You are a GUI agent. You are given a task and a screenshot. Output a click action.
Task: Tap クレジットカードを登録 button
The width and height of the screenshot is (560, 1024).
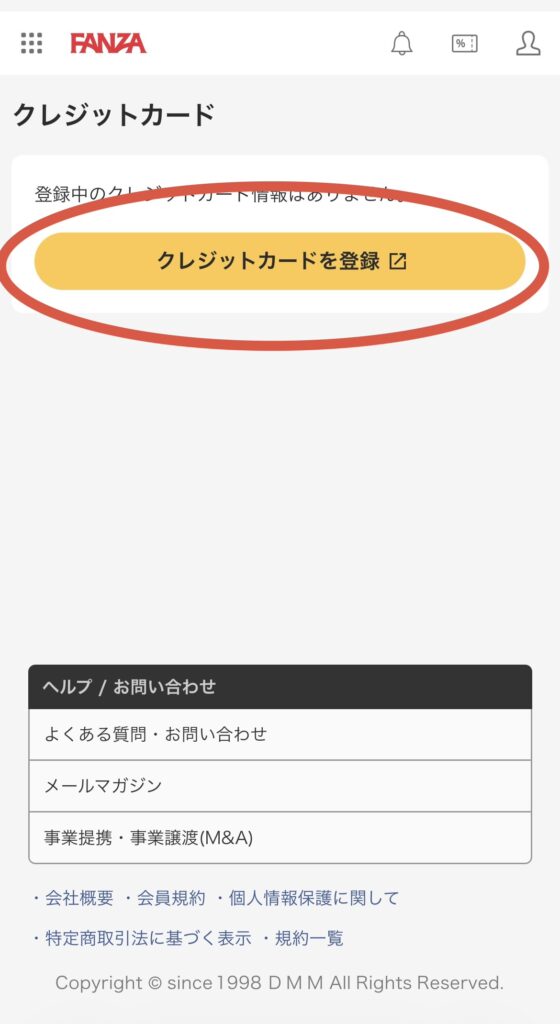point(280,261)
